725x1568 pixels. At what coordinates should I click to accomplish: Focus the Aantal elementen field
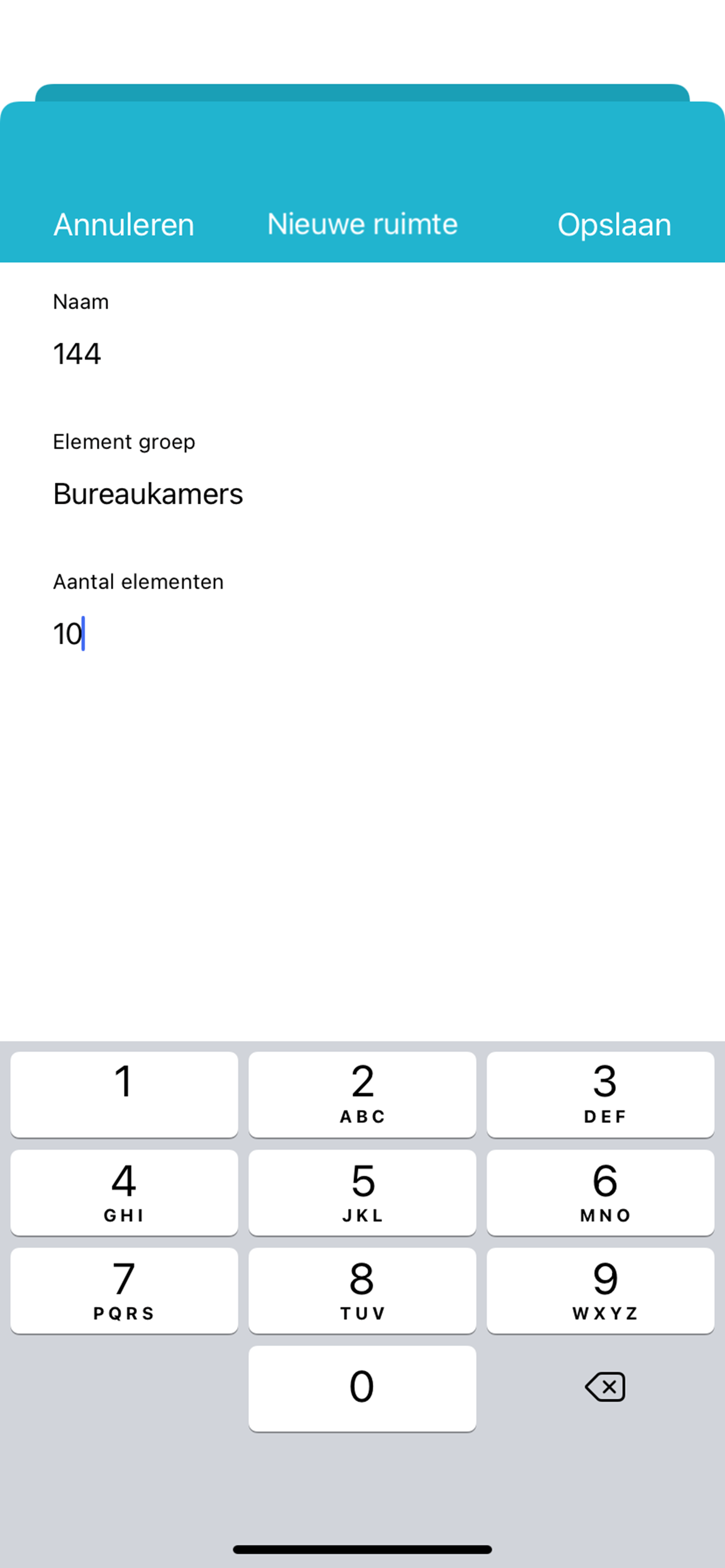pyautogui.click(x=362, y=634)
